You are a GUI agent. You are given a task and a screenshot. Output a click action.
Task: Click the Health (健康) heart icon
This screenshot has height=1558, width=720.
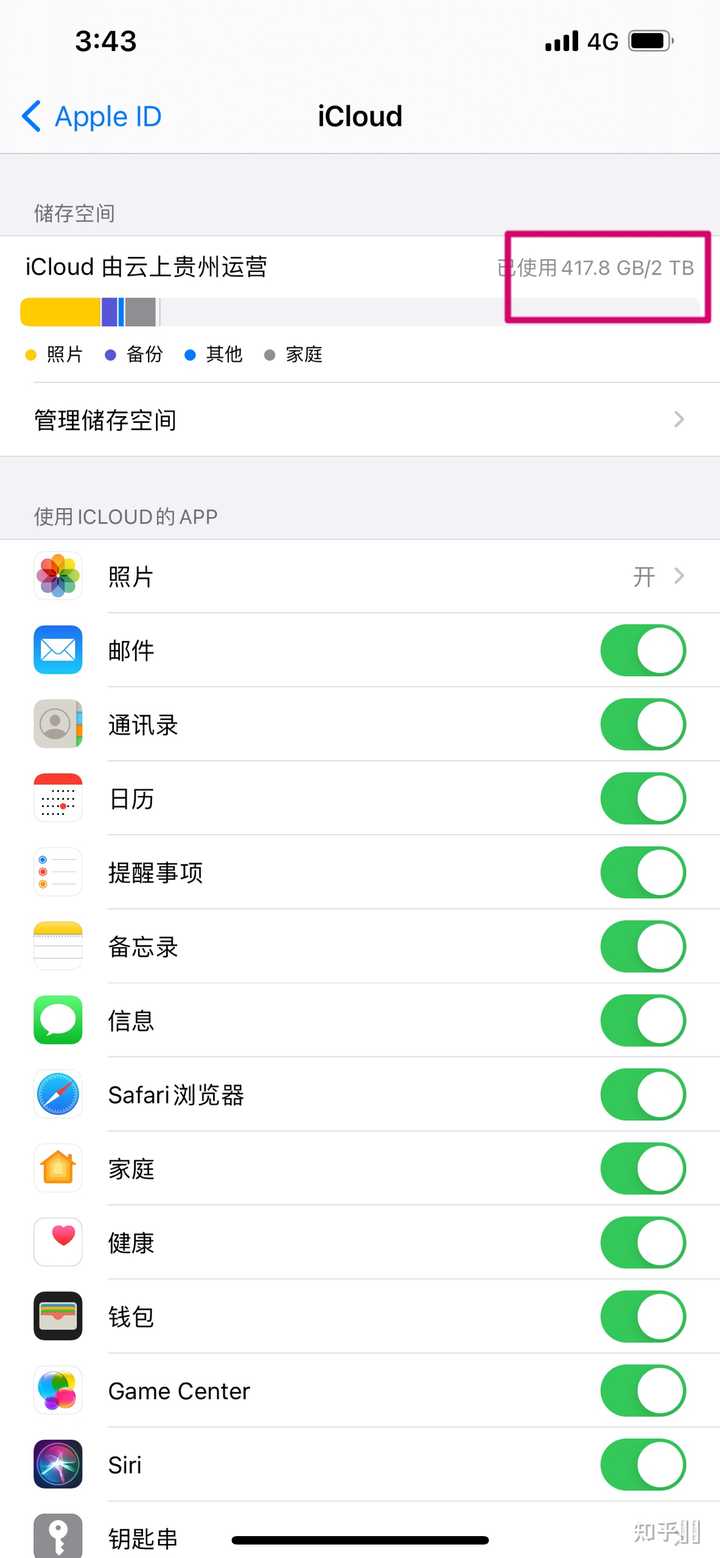[57, 1242]
